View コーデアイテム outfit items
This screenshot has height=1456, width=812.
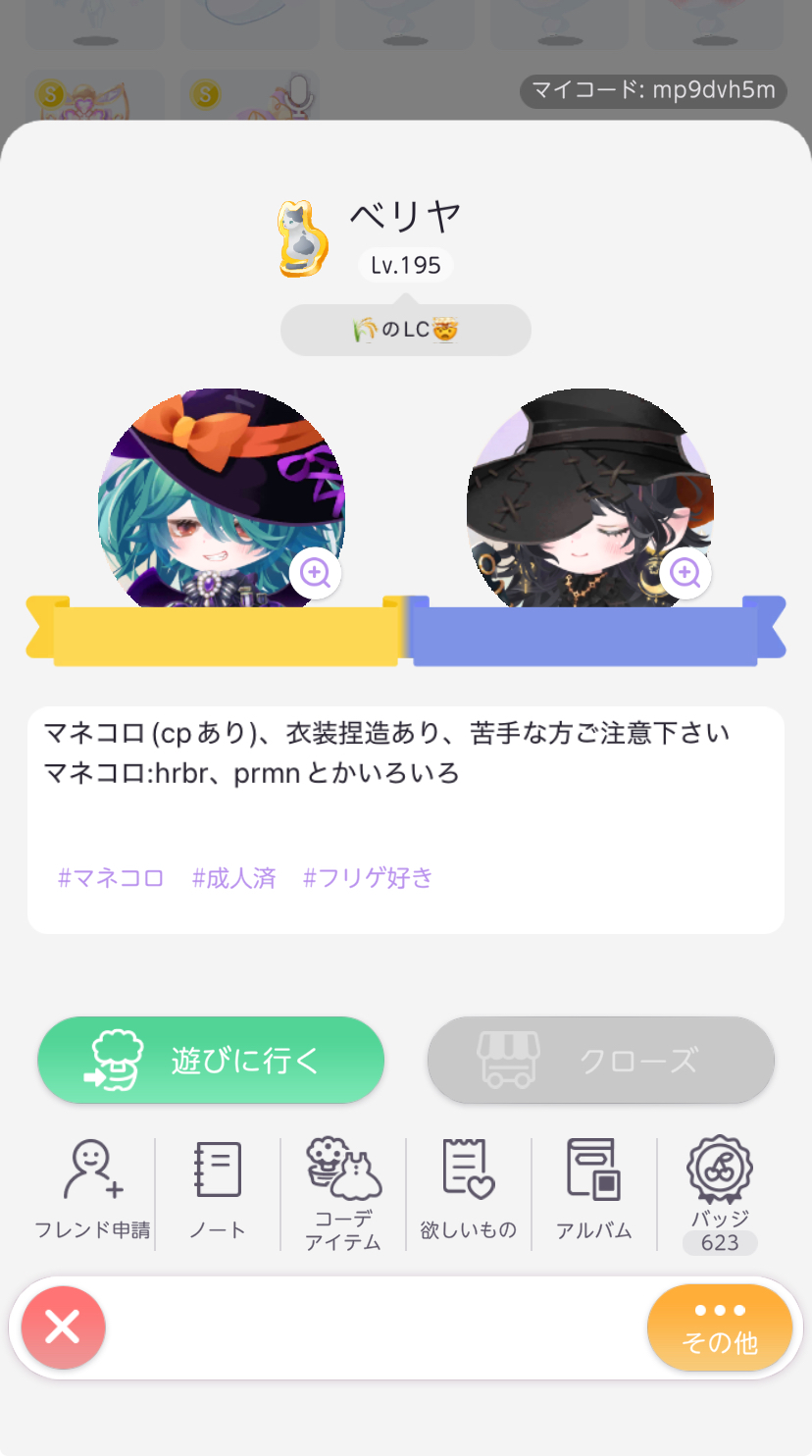(343, 1192)
